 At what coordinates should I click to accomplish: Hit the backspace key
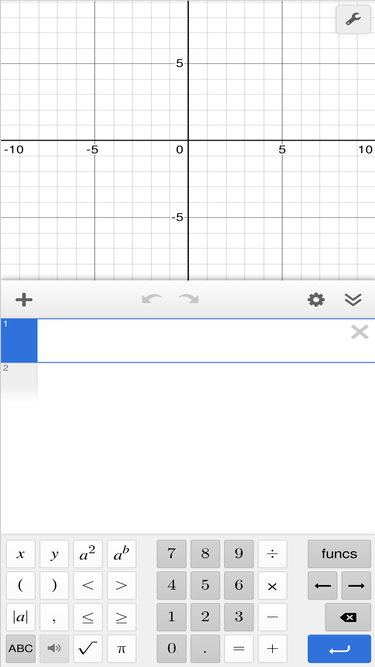click(x=348, y=617)
